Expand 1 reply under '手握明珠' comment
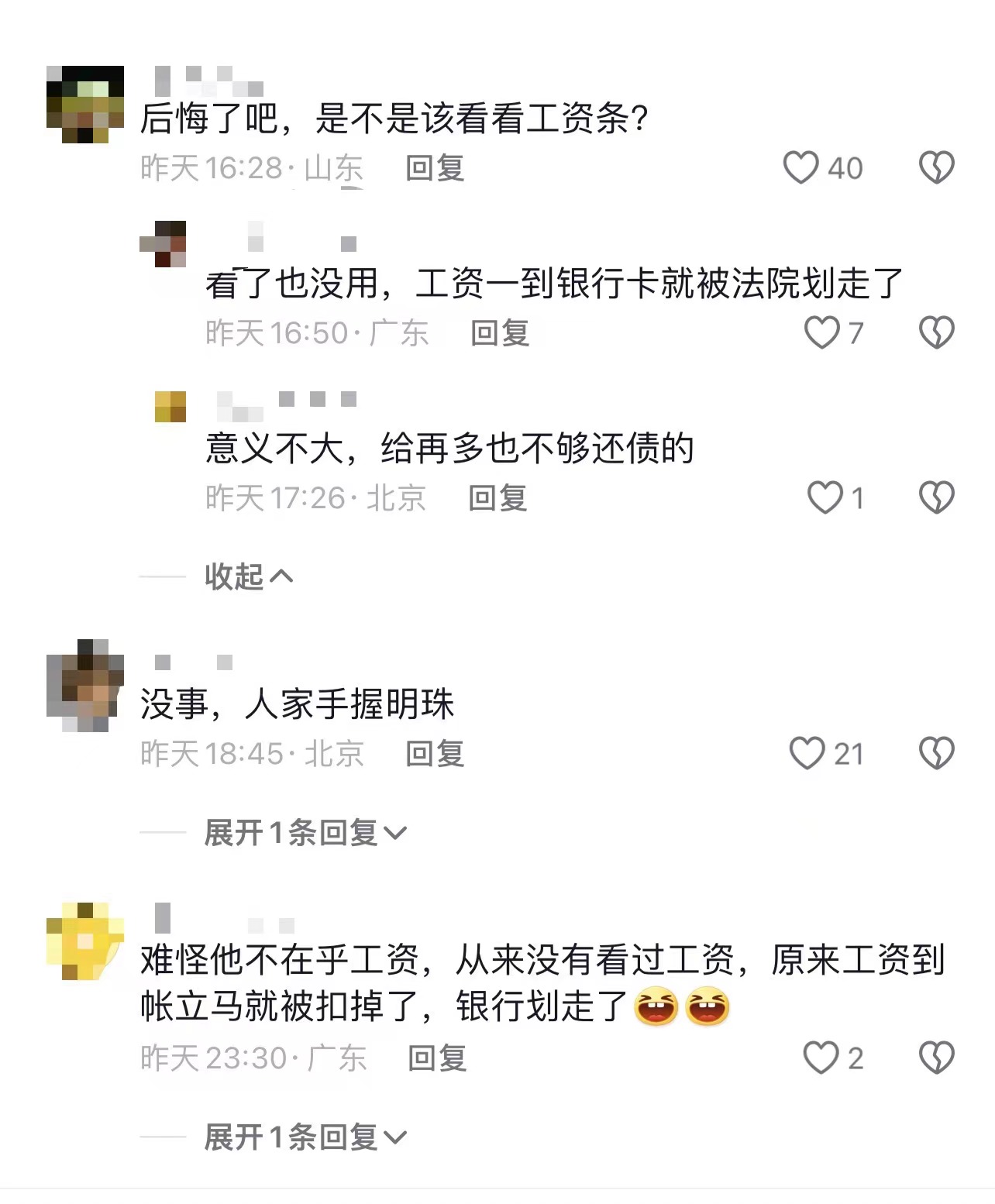This screenshot has height=1204, width=995. pos(304,833)
